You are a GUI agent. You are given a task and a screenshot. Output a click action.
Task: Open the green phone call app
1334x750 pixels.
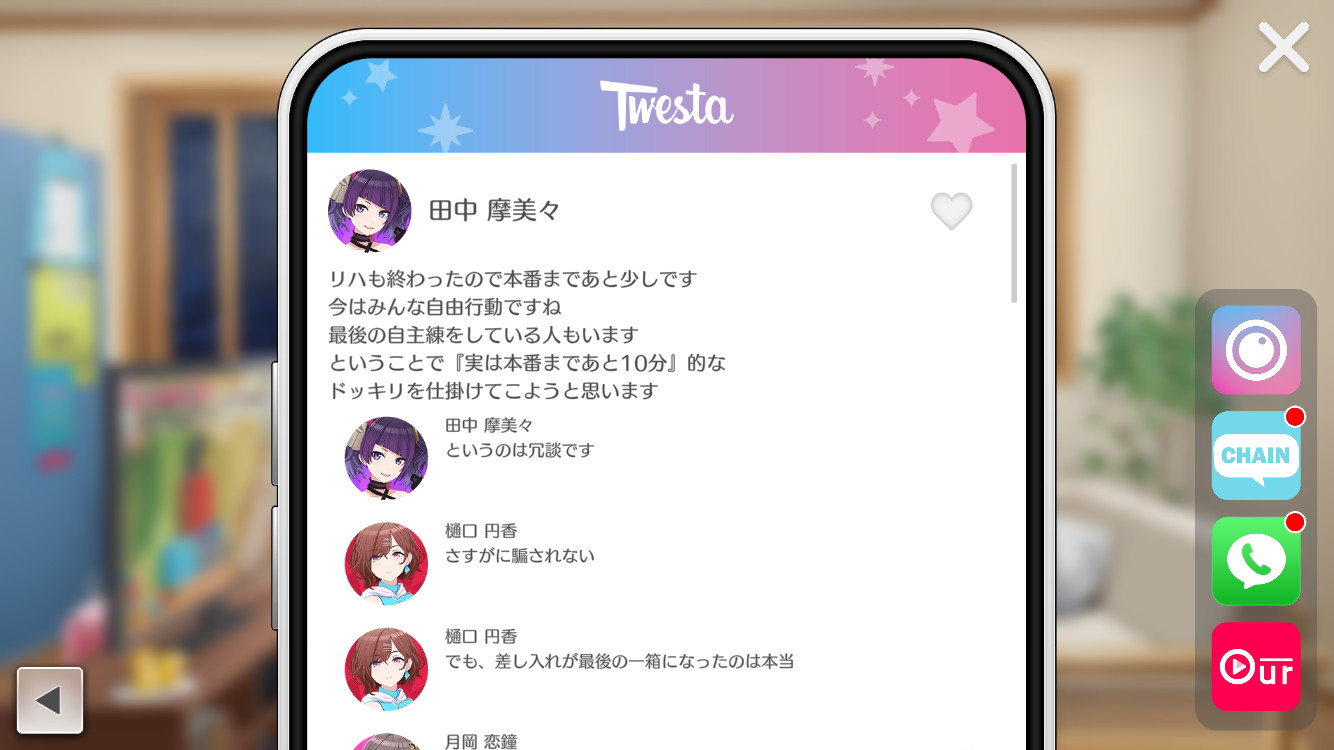pos(1256,561)
